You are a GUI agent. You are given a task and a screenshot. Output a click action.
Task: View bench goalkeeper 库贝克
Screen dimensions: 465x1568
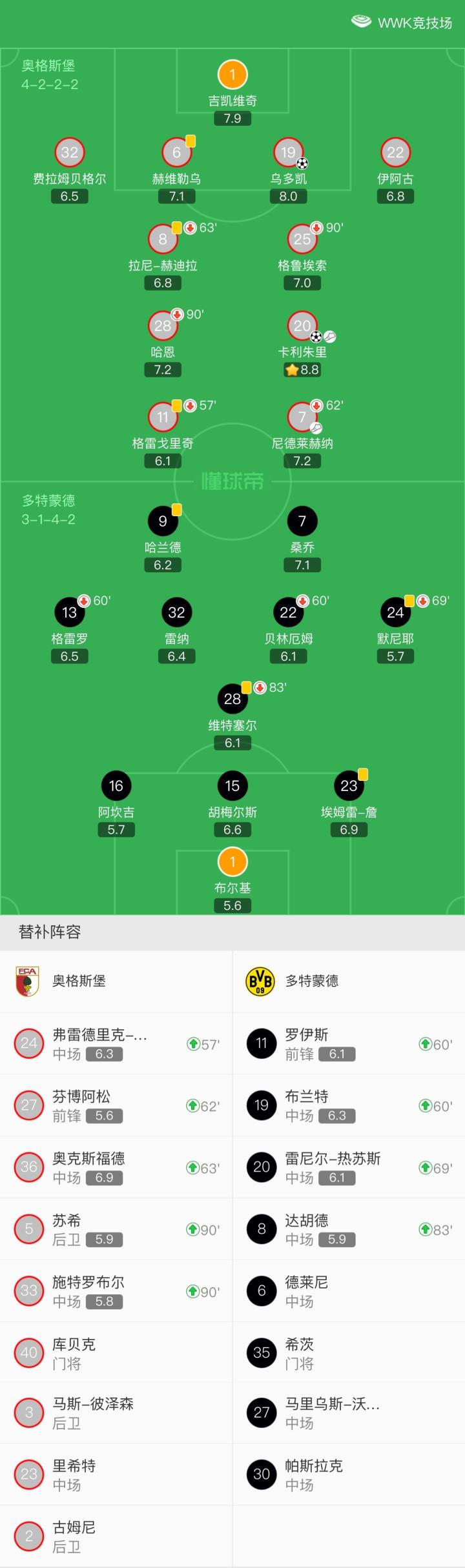pyautogui.click(x=116, y=1354)
